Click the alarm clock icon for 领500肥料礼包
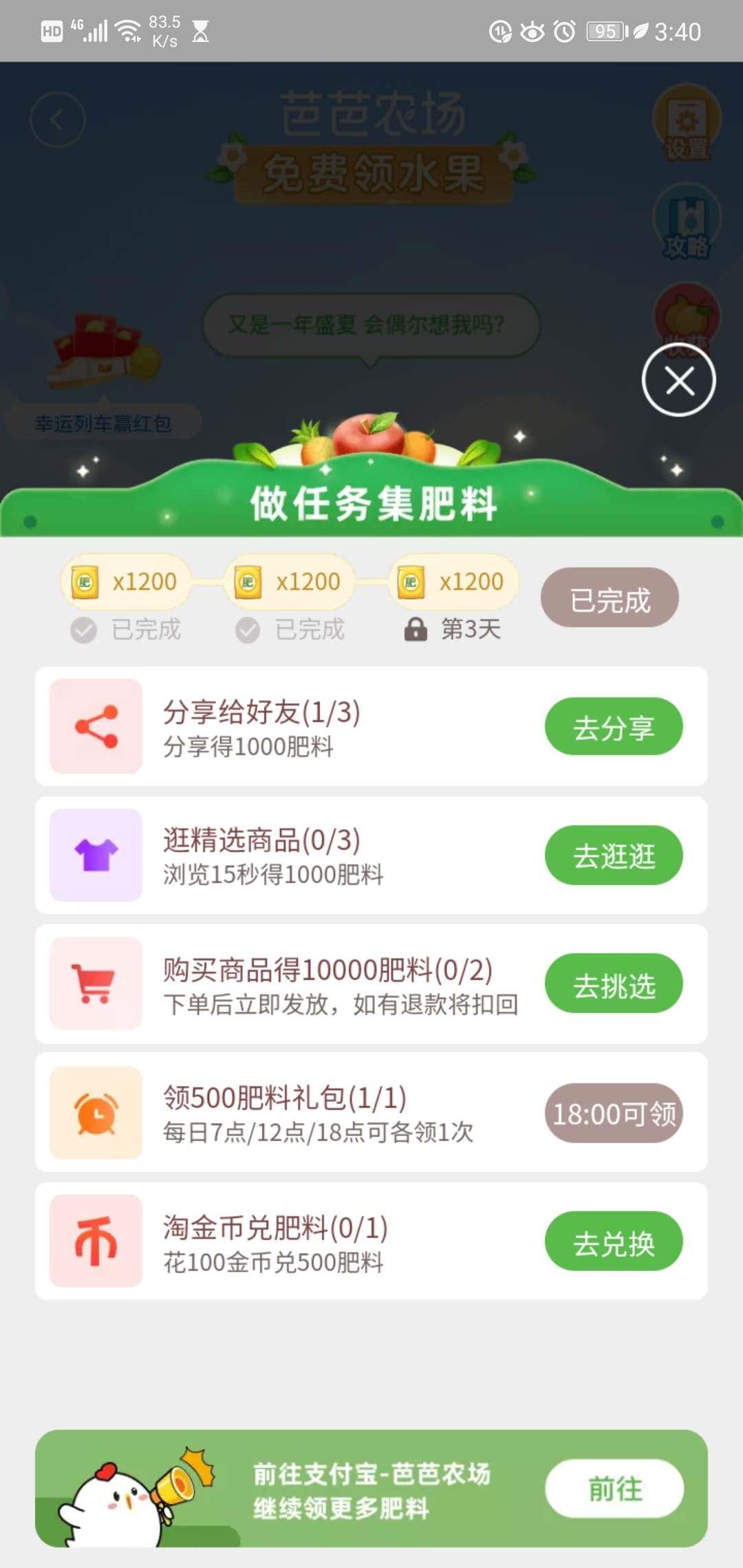Screen dimensions: 743x1568 (x=96, y=1113)
